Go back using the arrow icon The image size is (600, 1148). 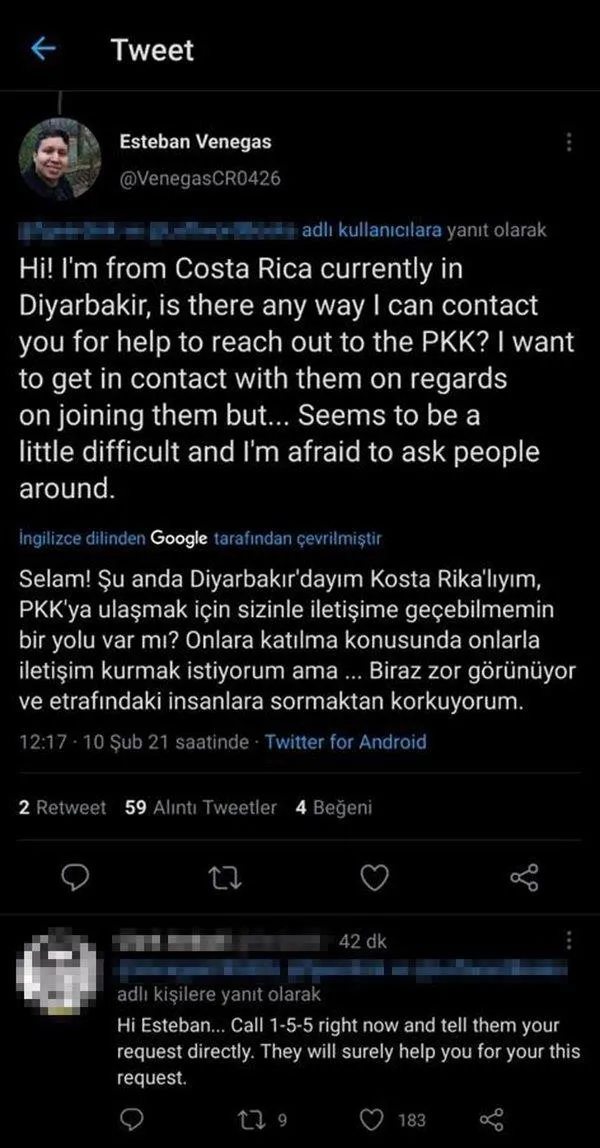click(45, 50)
